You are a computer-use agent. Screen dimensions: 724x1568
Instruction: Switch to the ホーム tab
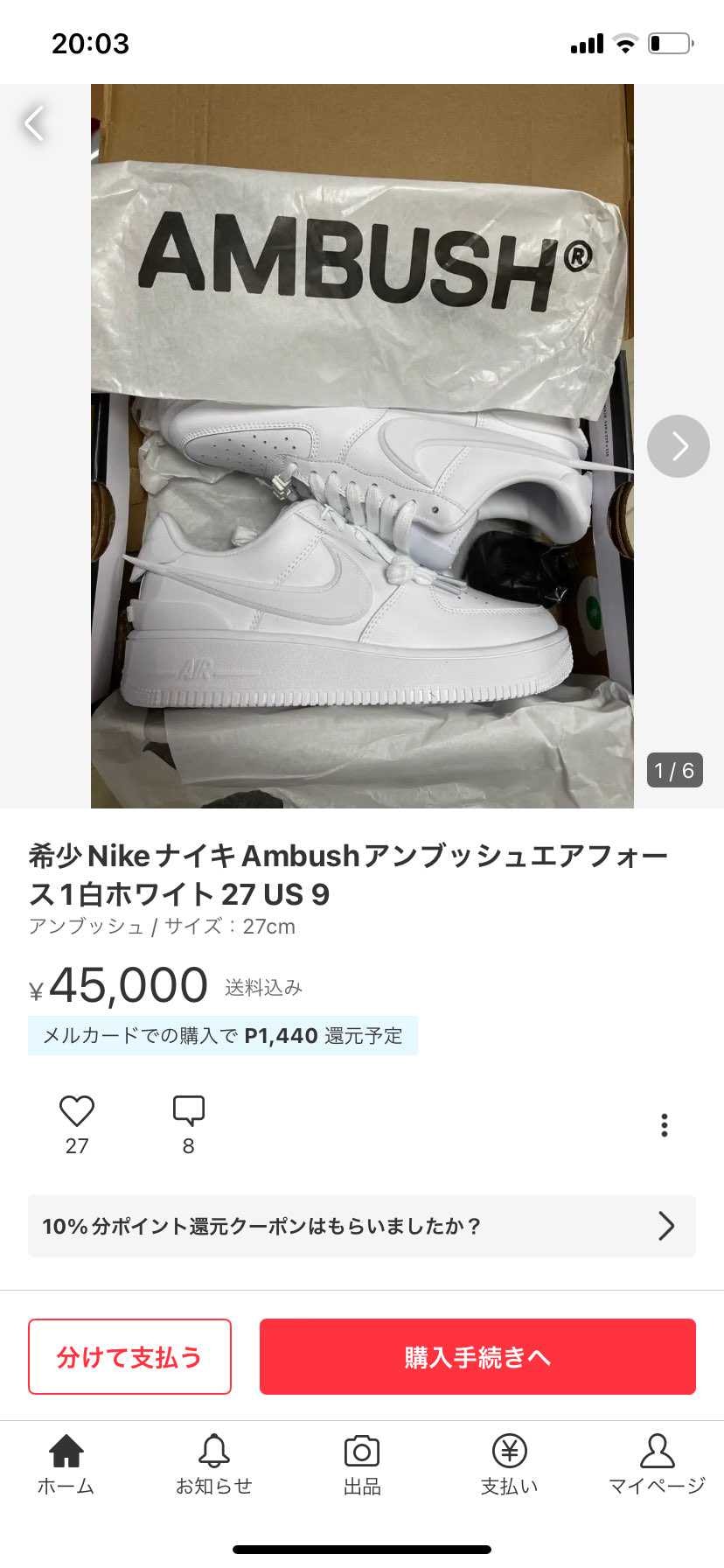pyautogui.click(x=66, y=1464)
